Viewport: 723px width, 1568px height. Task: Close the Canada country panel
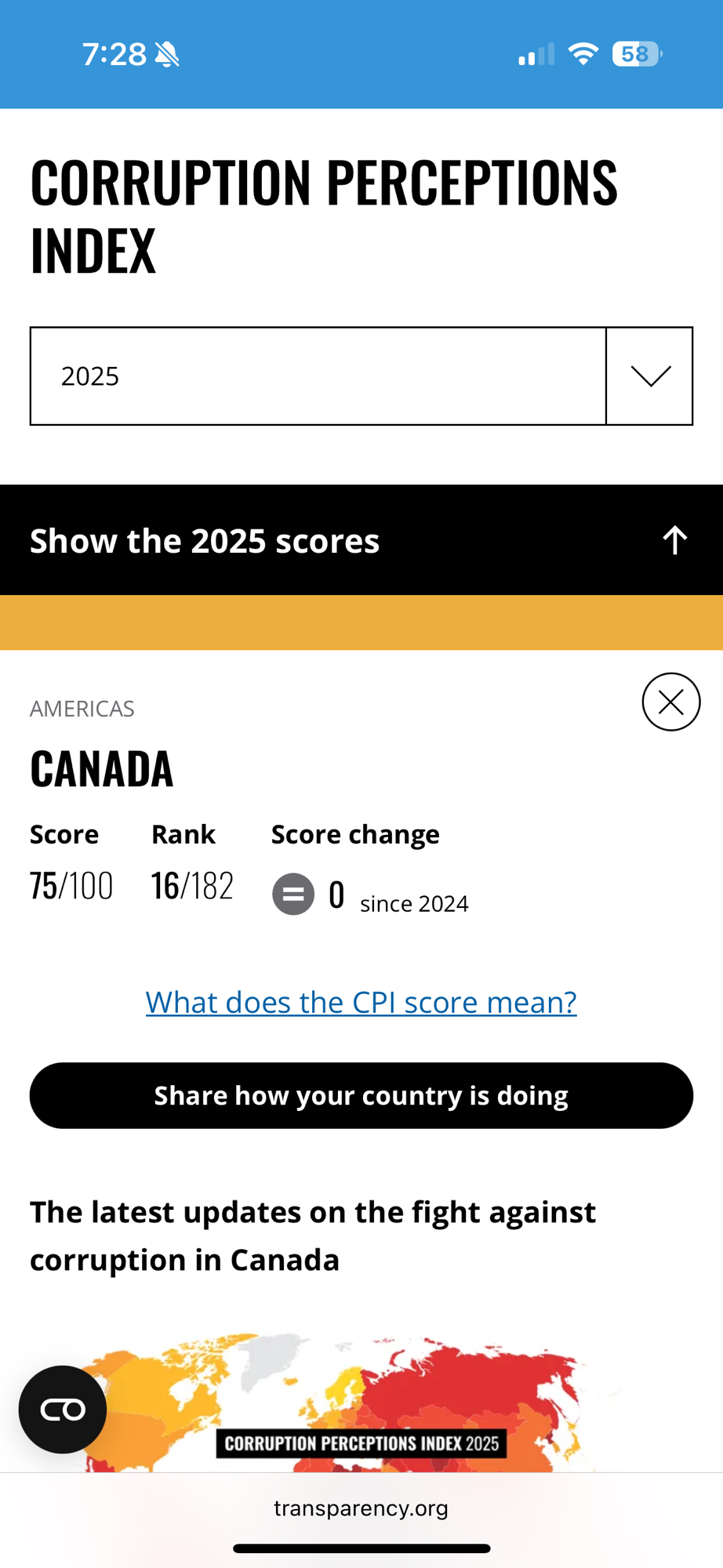(670, 702)
